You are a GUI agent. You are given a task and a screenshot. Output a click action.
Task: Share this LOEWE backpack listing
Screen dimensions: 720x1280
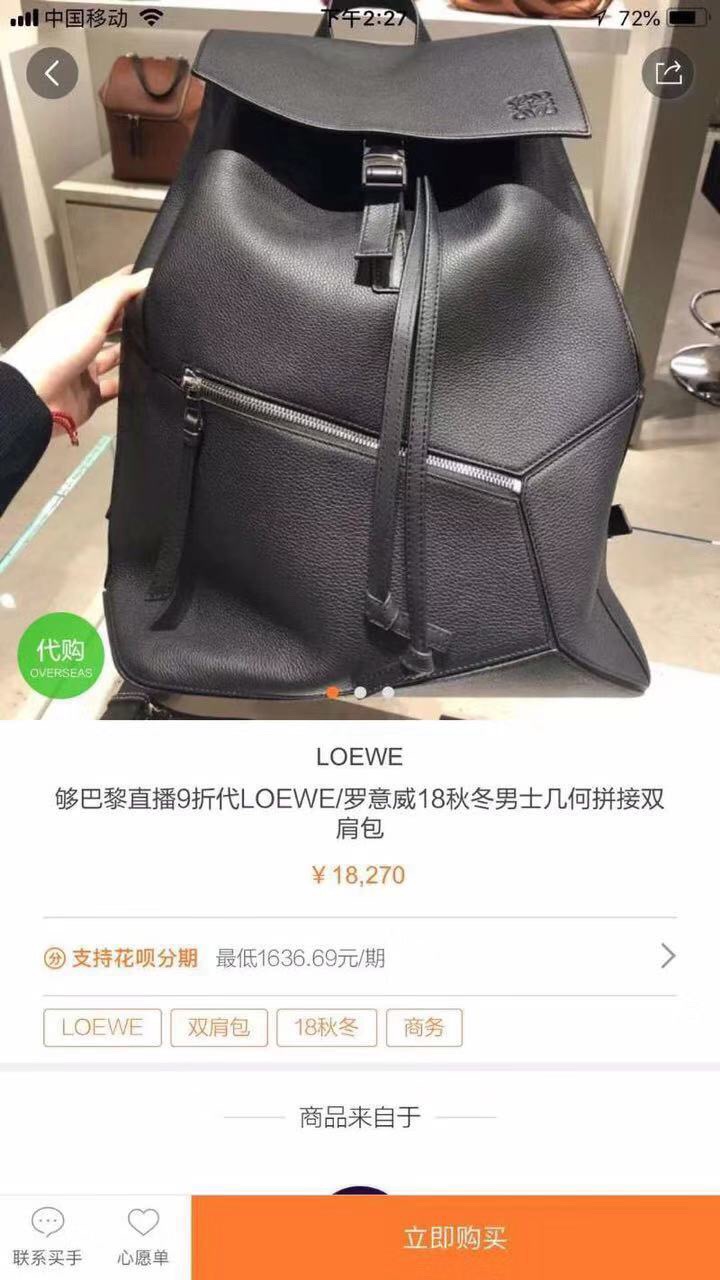click(x=667, y=73)
